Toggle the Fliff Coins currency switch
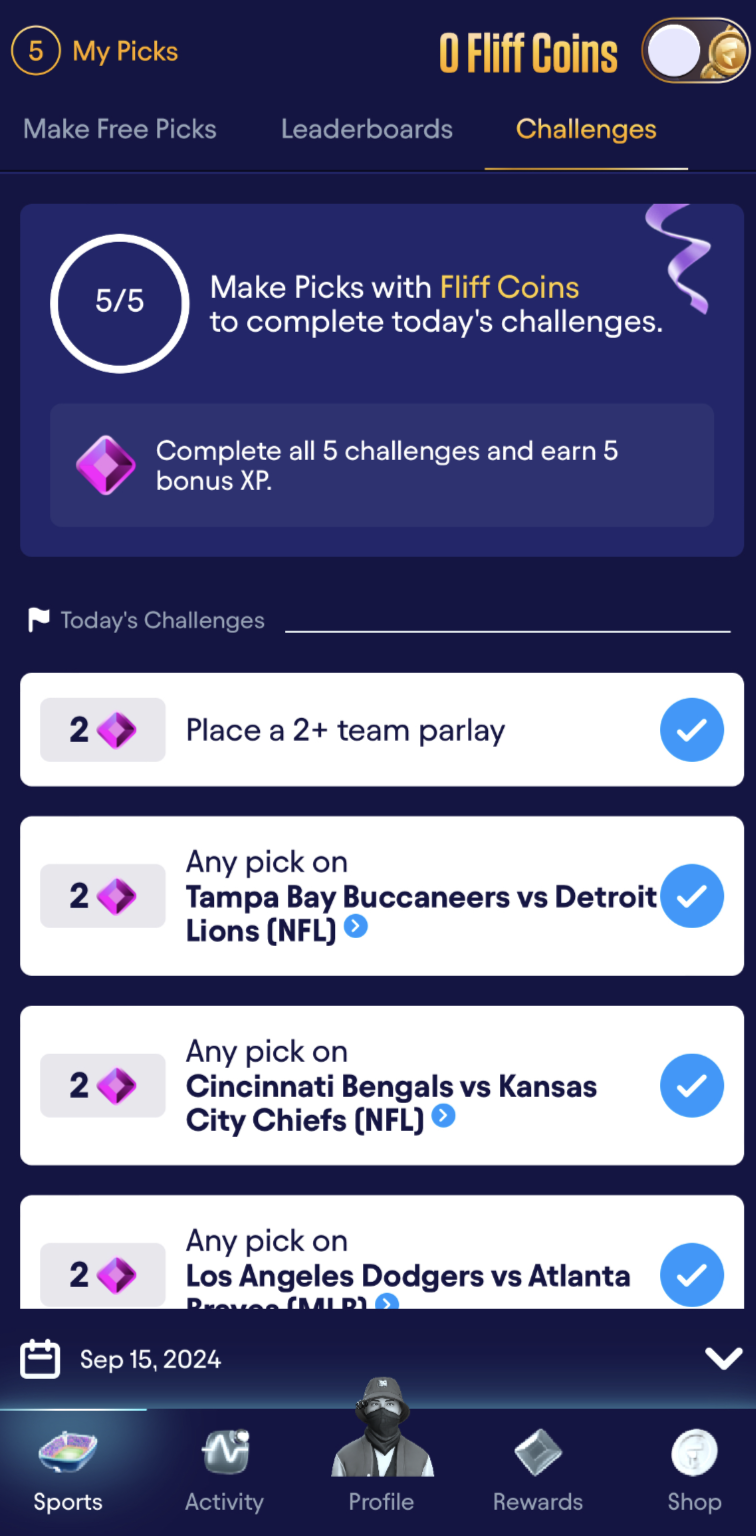 coord(696,50)
